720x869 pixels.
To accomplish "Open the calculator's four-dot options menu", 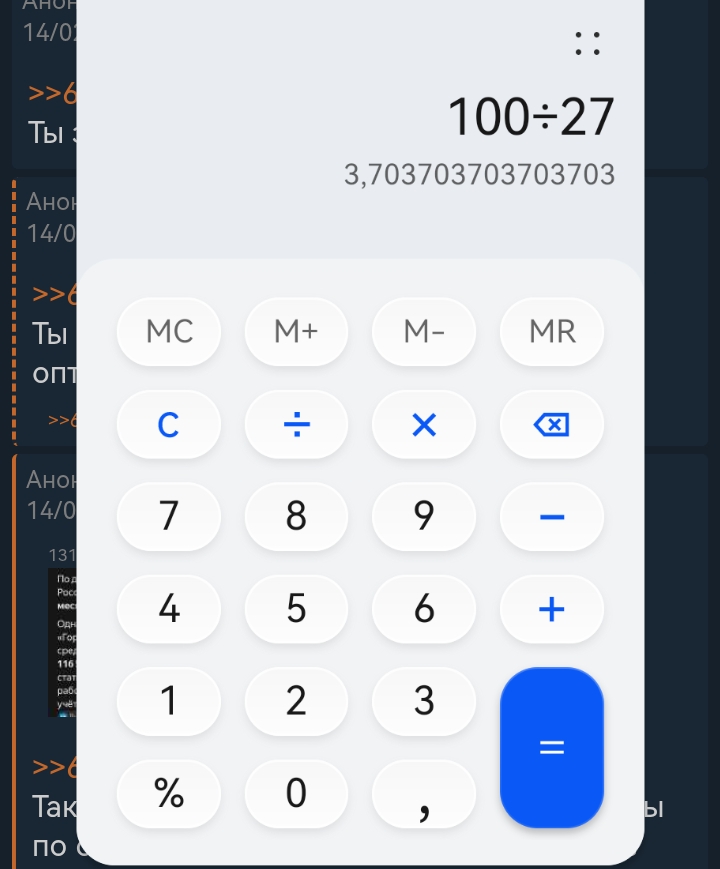I will coord(588,43).
